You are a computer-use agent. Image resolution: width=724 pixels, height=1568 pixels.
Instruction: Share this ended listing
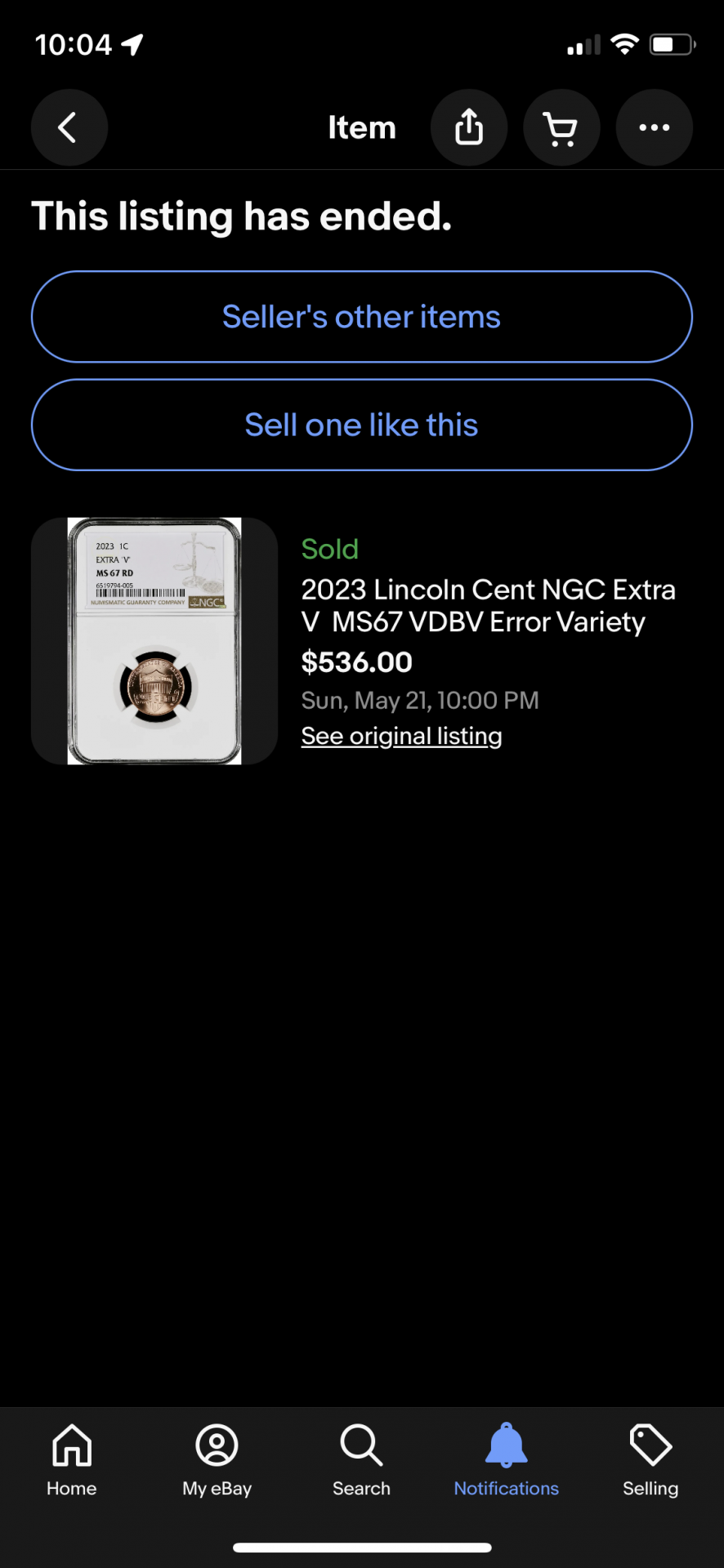coord(469,127)
